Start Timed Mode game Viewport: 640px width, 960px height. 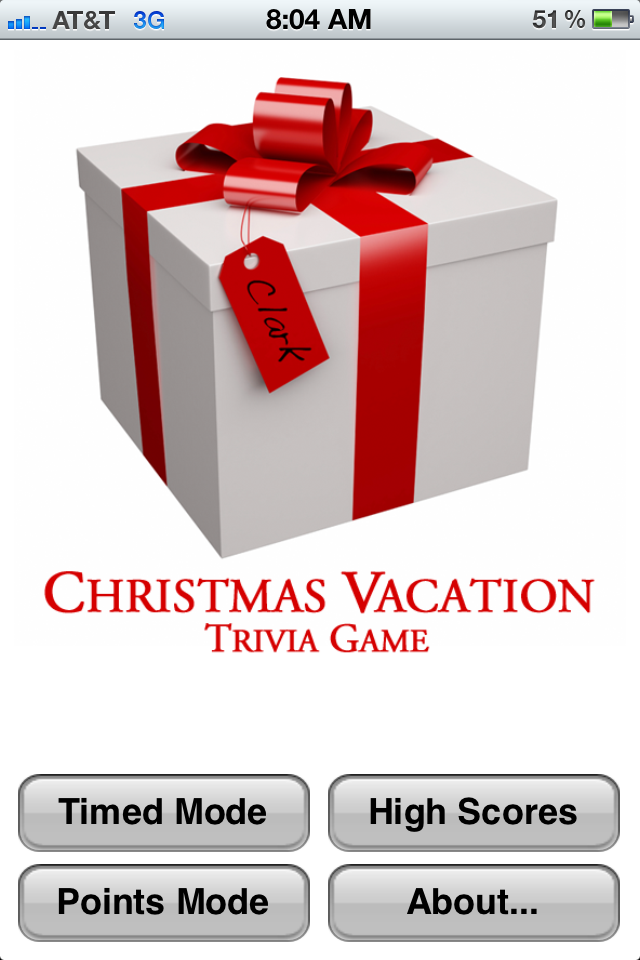pyautogui.click(x=163, y=812)
